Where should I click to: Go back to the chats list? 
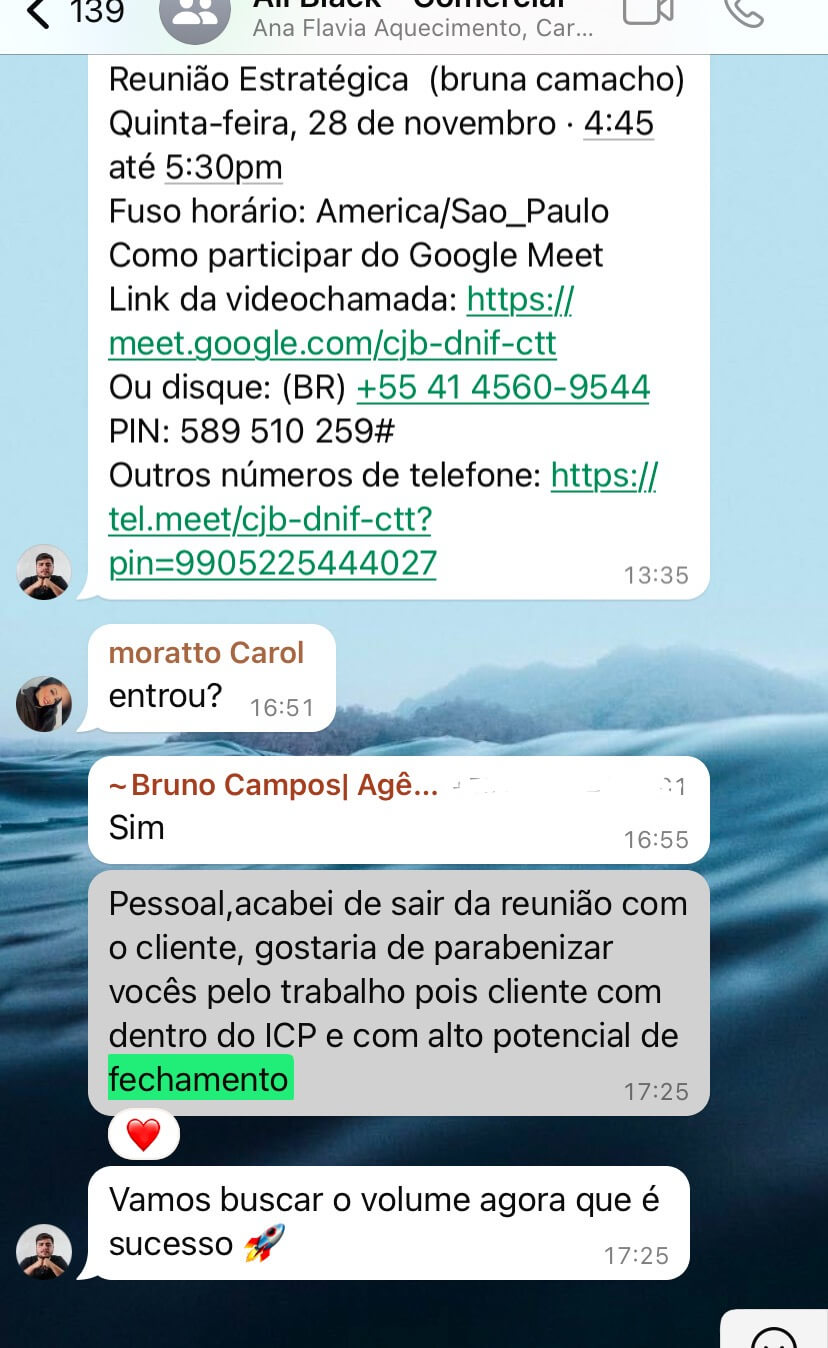(40, 14)
